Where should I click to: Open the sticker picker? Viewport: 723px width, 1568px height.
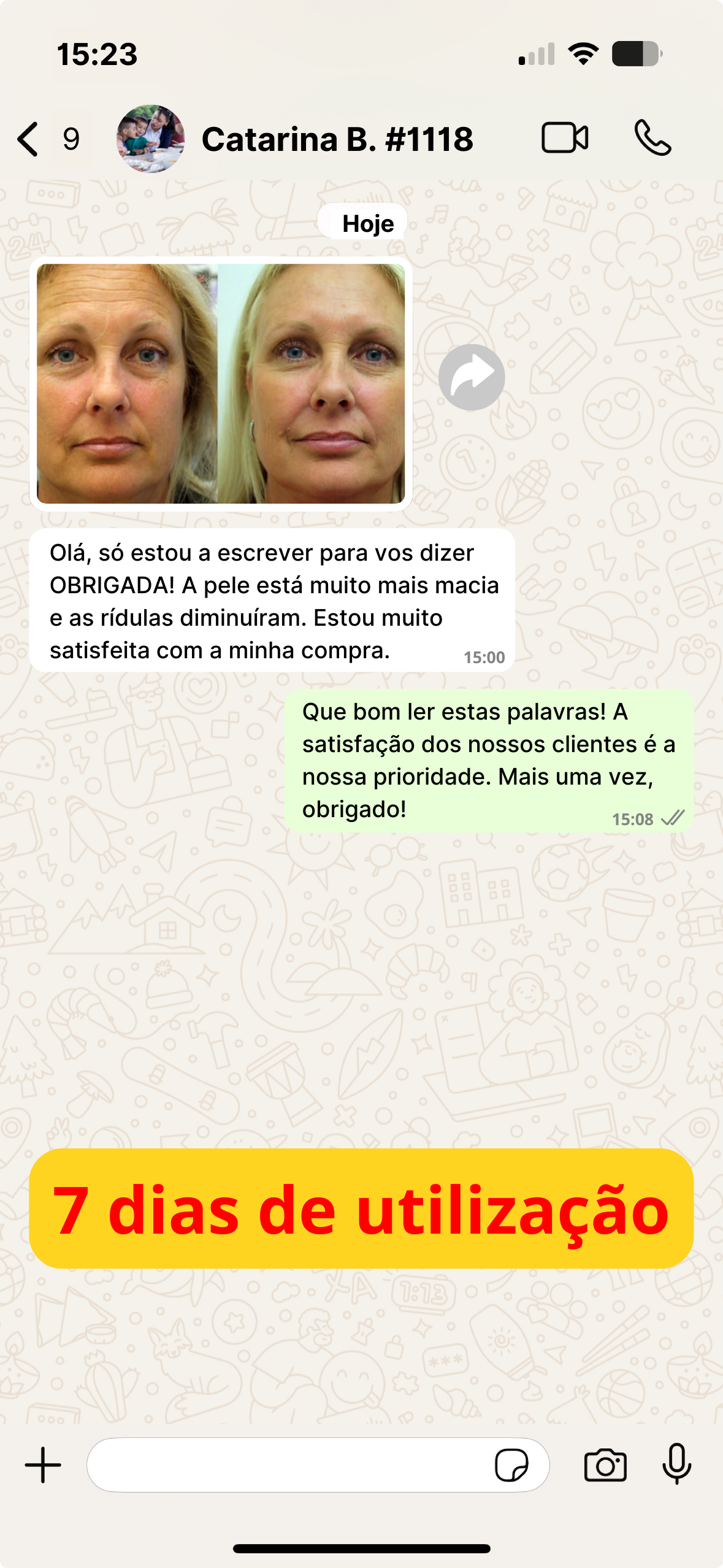511,1465
